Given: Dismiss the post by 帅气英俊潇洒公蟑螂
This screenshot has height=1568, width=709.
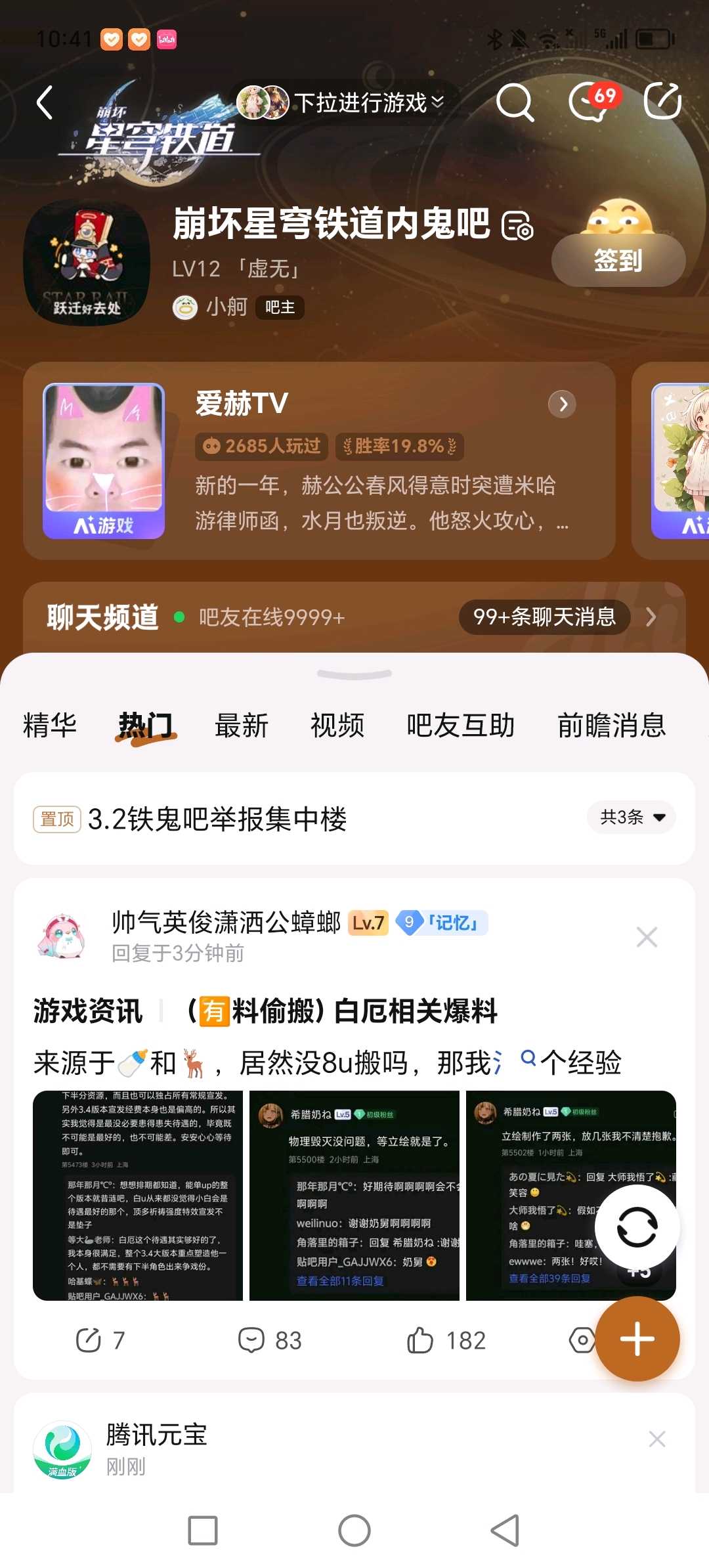Looking at the screenshot, I should [x=647, y=937].
